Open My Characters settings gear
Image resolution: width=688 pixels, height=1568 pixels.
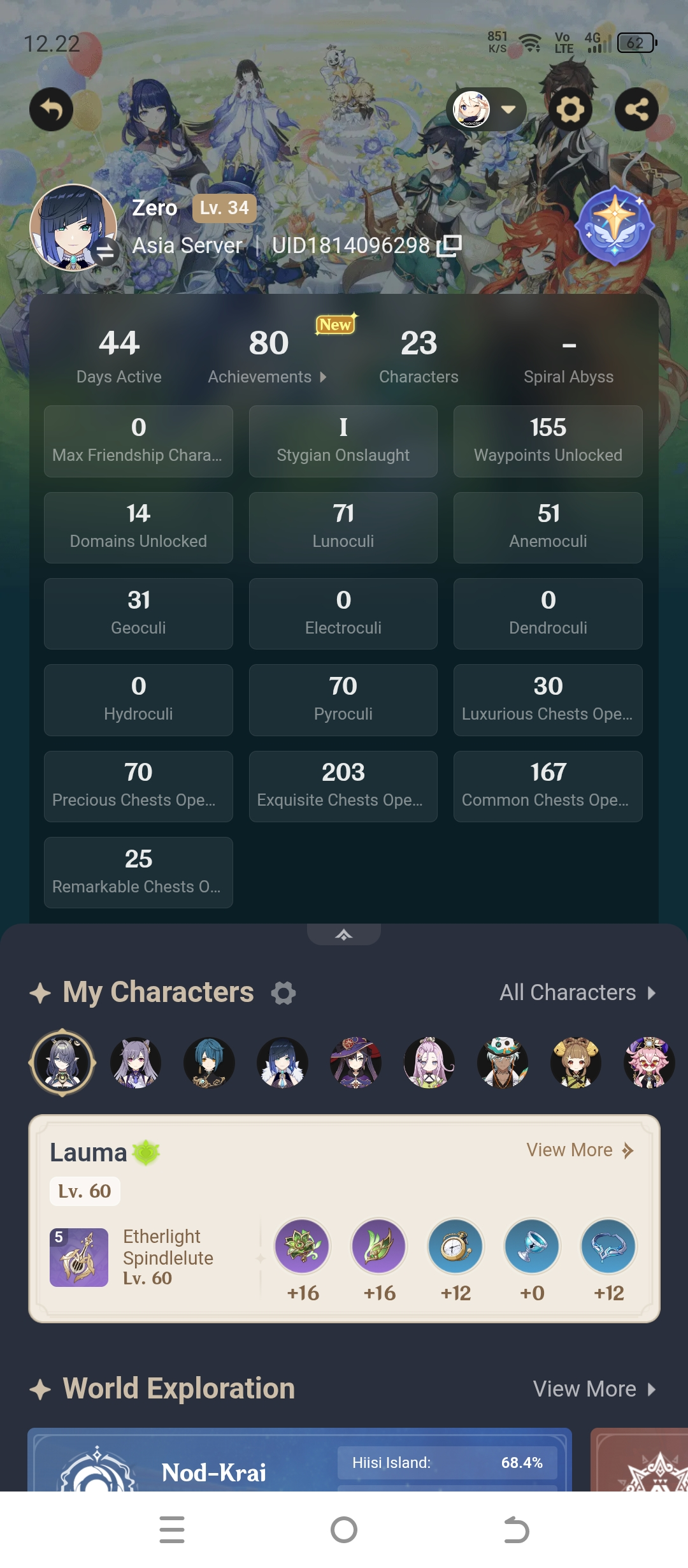tap(283, 992)
